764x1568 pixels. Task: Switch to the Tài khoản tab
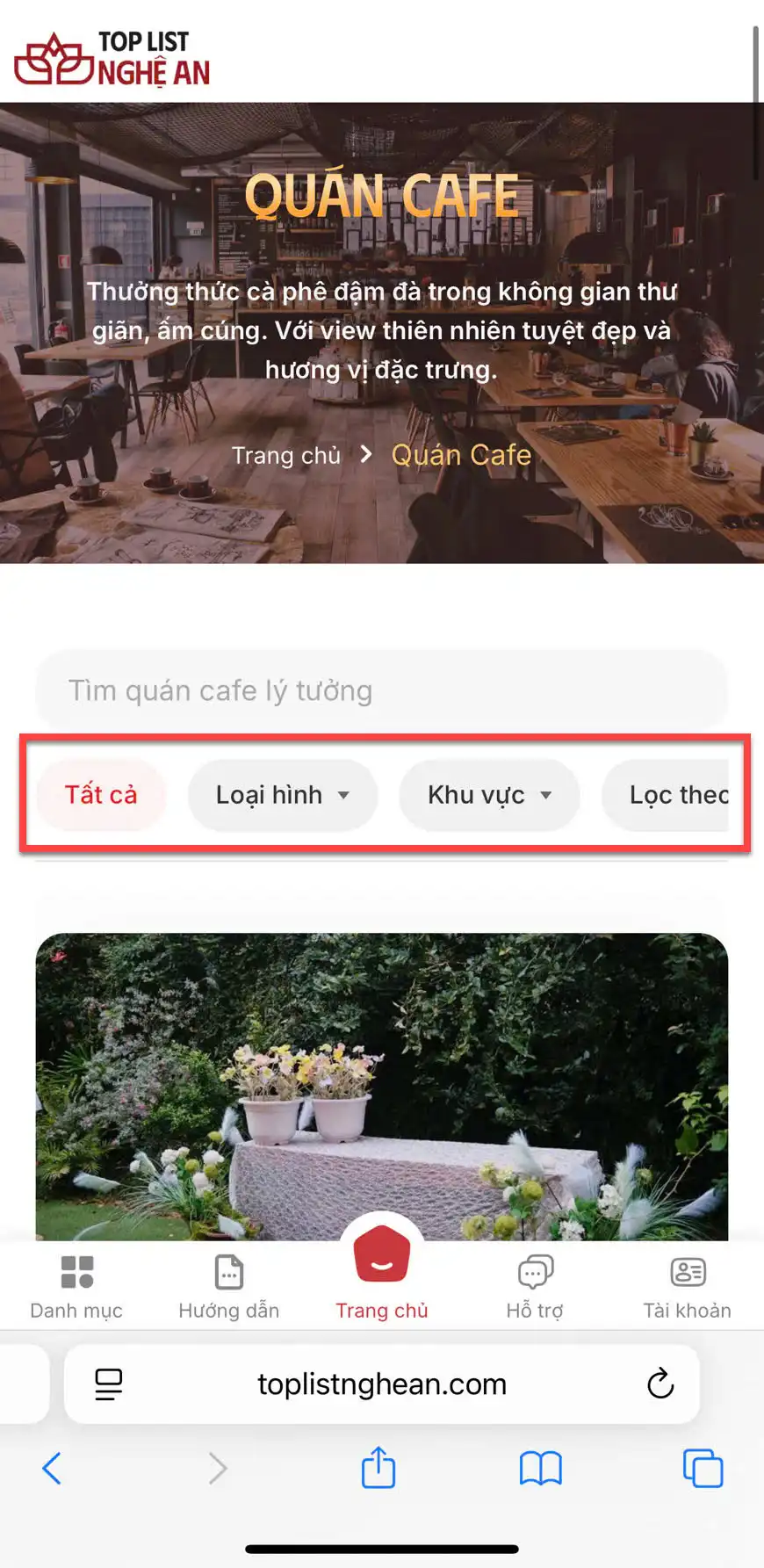pos(687,1287)
